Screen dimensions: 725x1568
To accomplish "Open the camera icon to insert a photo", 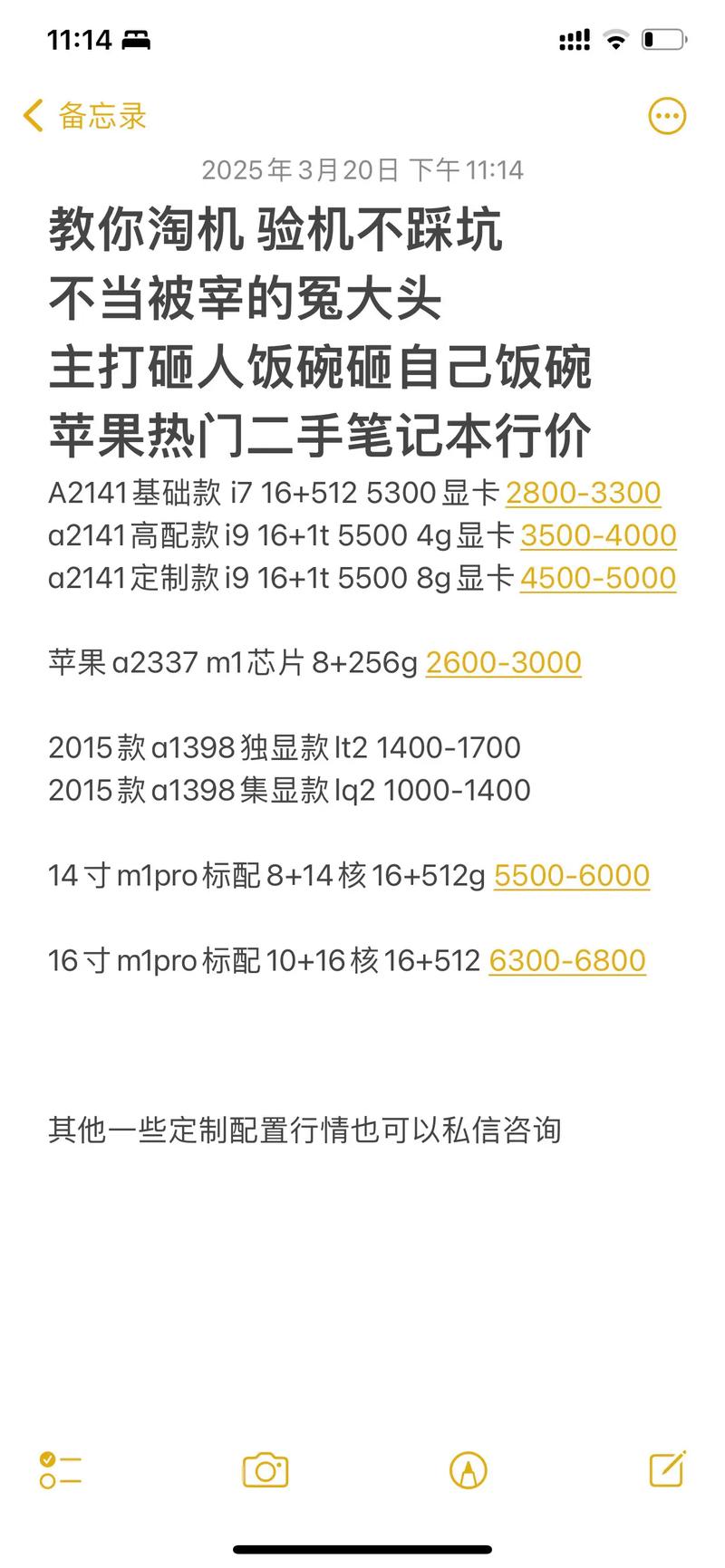I will click(x=264, y=1471).
